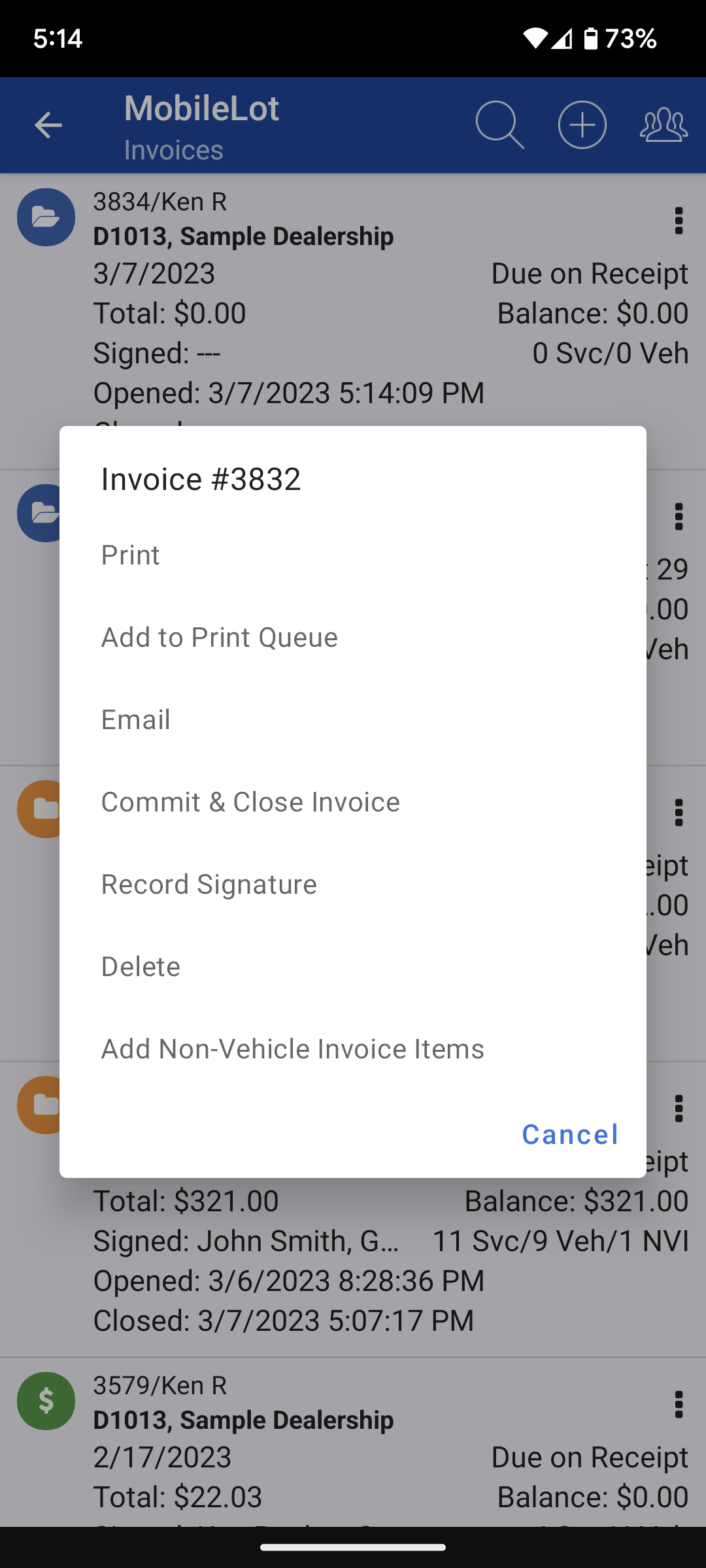Cancel the invoice options dialog
This screenshot has width=706, height=1568.
[570, 1134]
